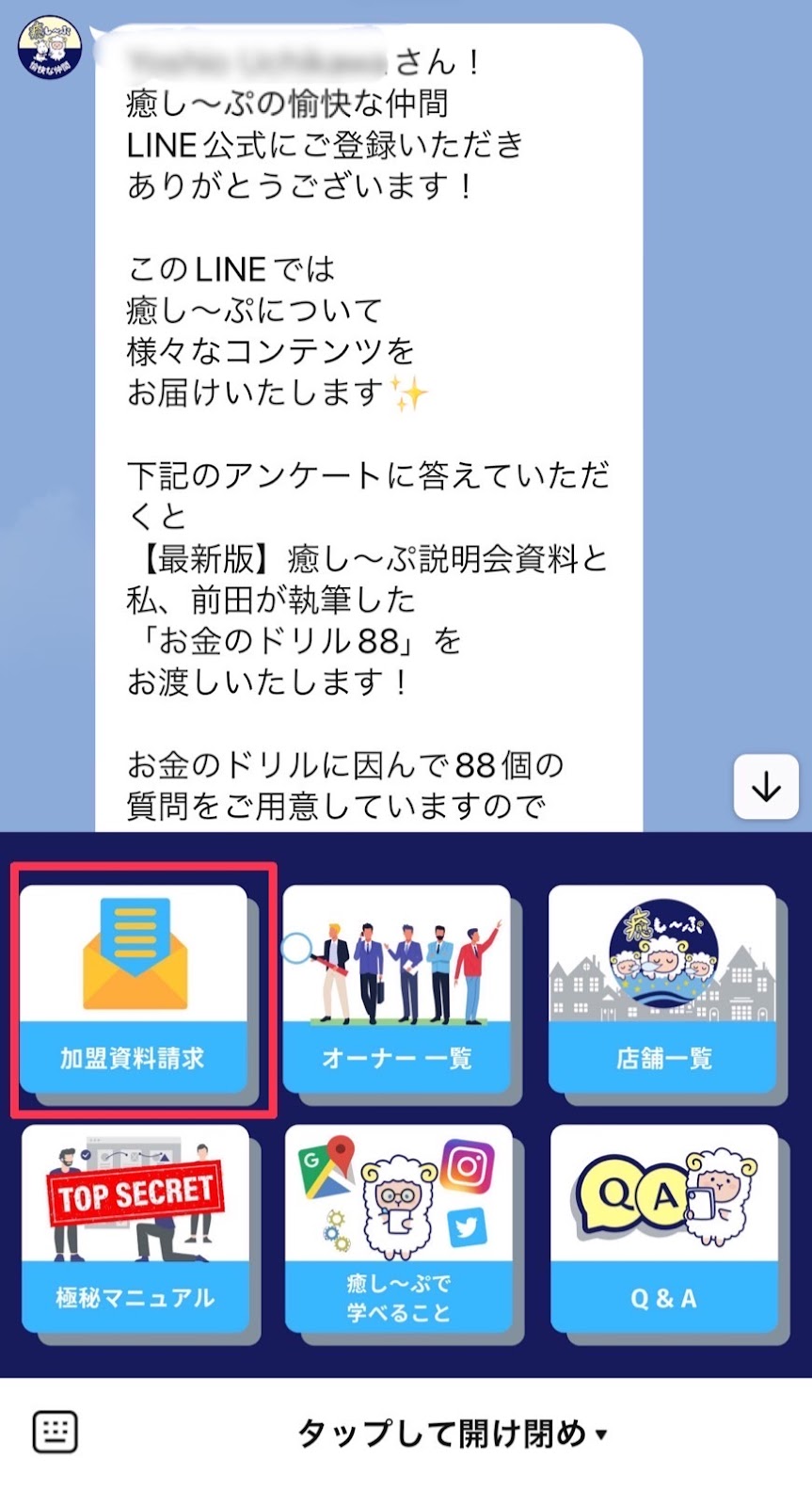Open the sender's profile avatar
This screenshot has width=812, height=1506.
click(x=51, y=47)
